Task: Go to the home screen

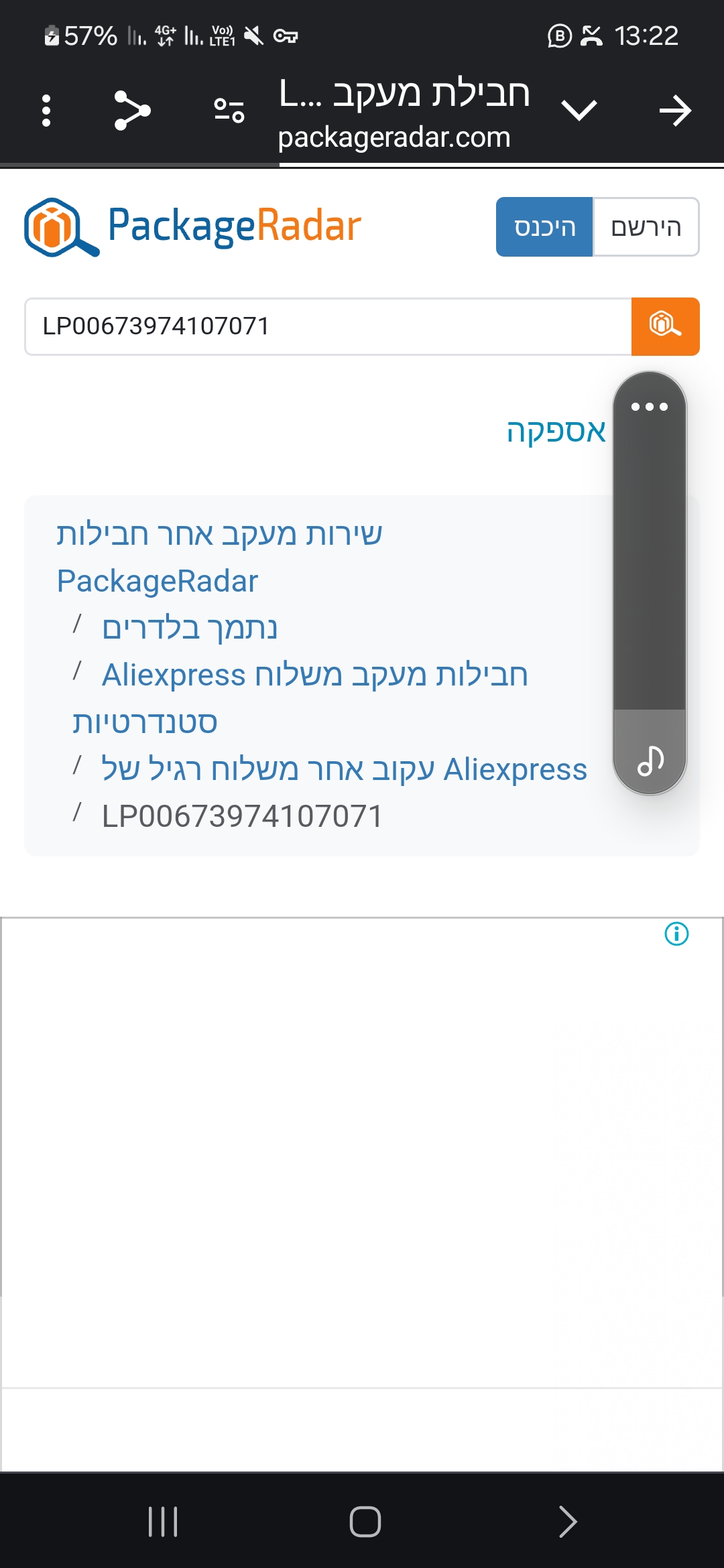Action: 365,1521
